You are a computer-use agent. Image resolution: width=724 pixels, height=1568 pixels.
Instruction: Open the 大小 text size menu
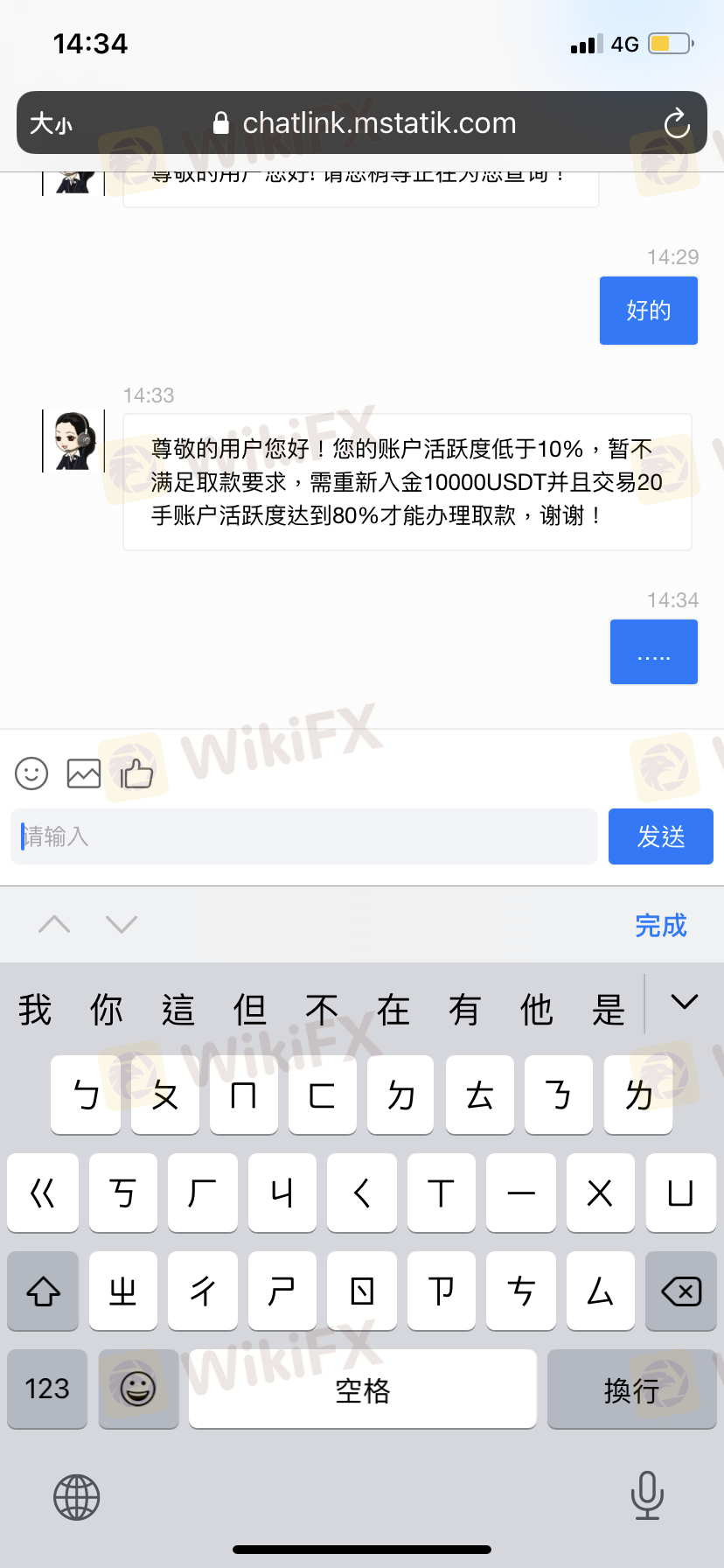(x=51, y=124)
